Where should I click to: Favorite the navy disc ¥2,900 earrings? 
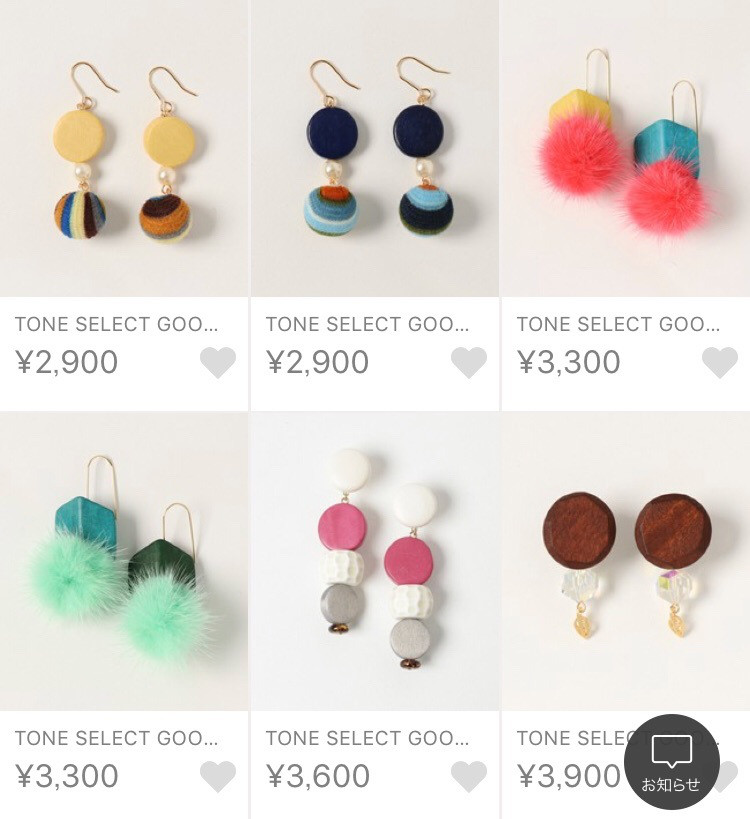pos(469,362)
